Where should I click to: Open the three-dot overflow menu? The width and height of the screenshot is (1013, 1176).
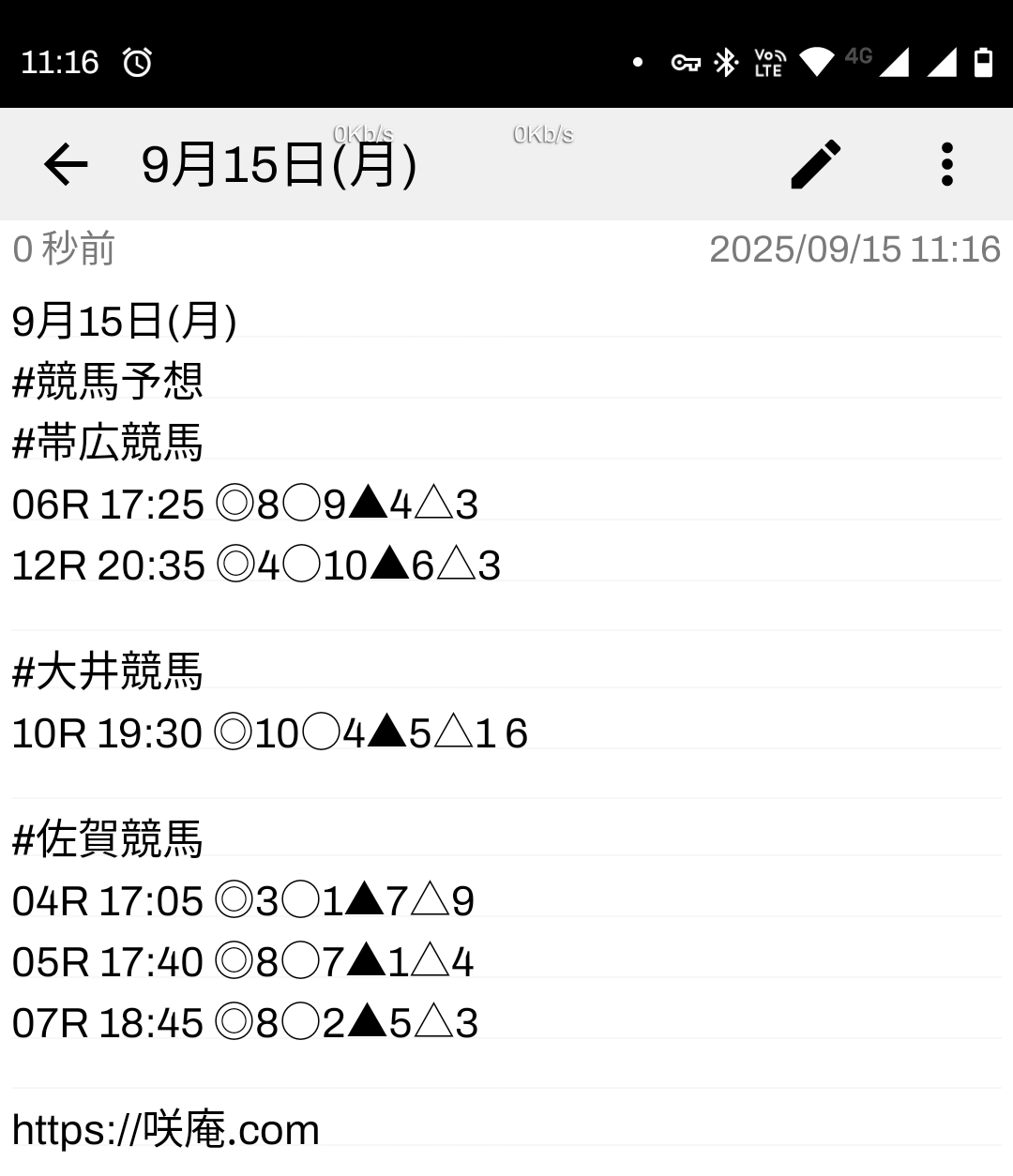pos(946,165)
